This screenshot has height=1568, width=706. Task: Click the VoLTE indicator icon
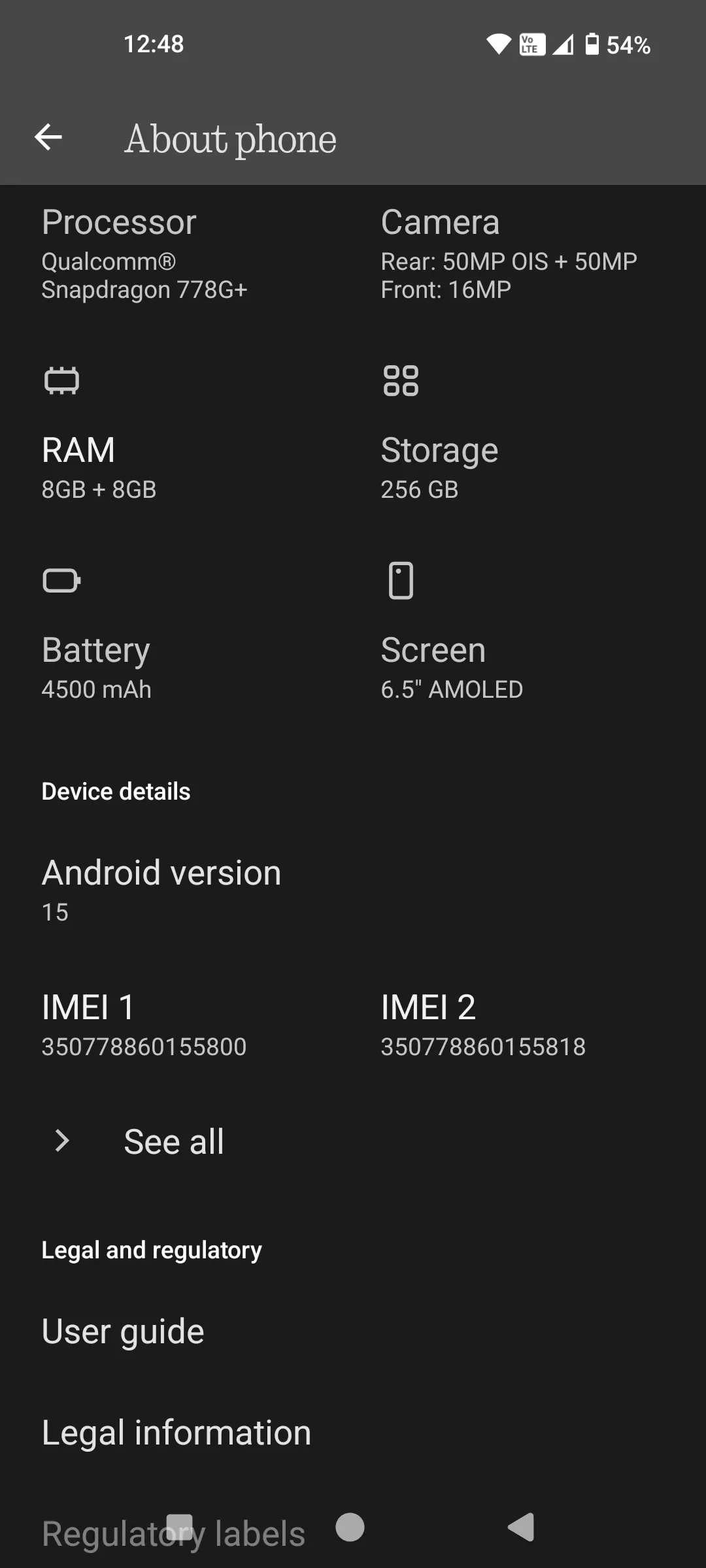click(x=531, y=44)
